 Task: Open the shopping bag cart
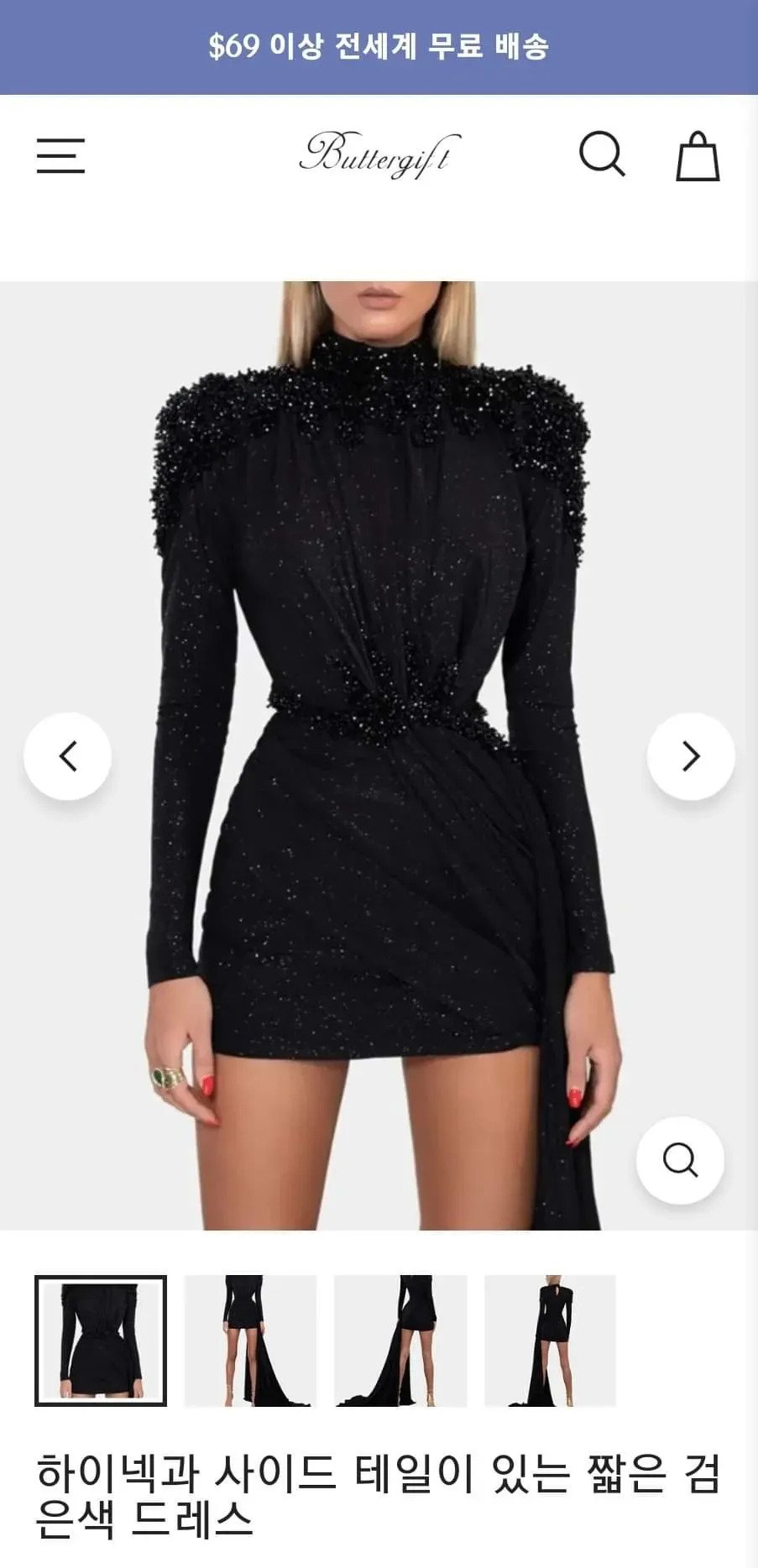(698, 156)
